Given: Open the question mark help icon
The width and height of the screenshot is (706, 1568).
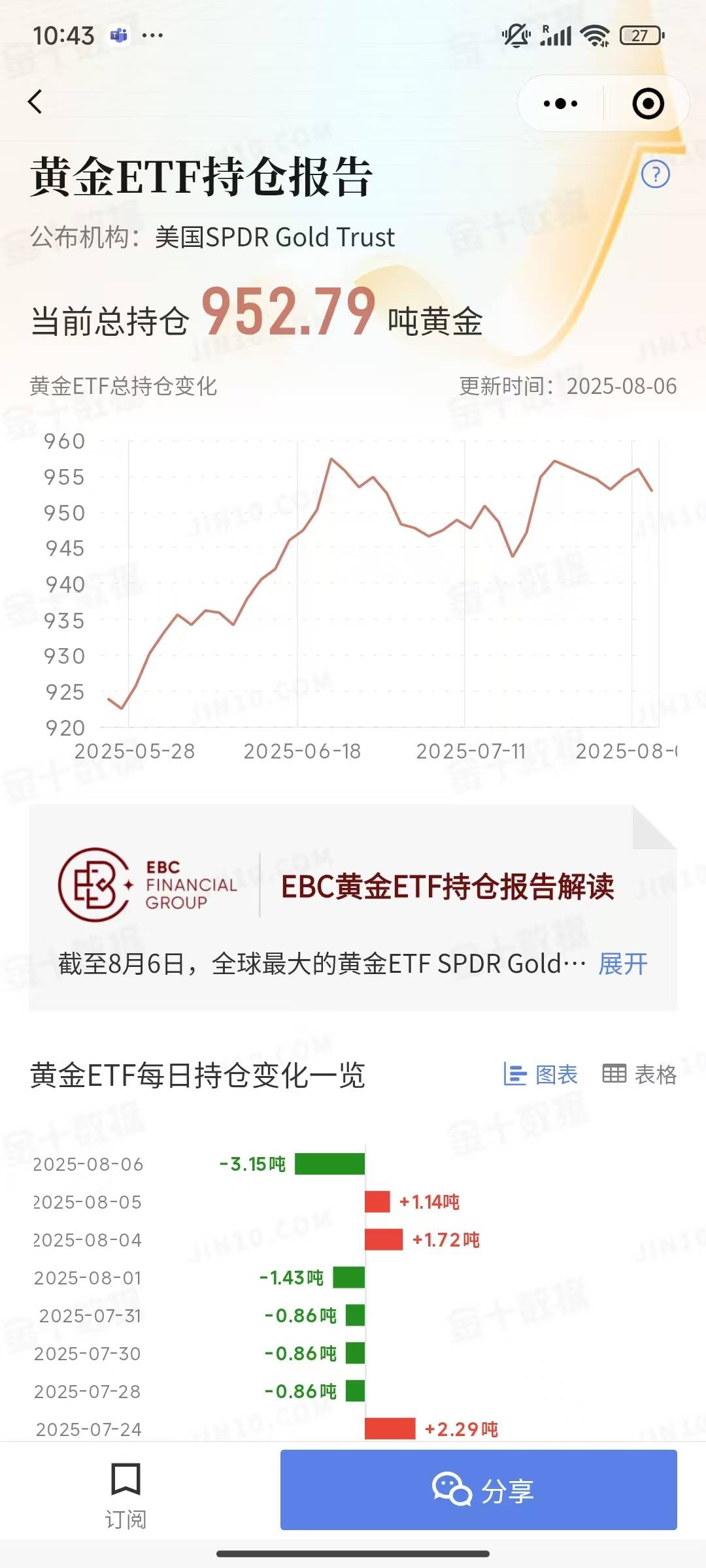Looking at the screenshot, I should [x=655, y=174].
